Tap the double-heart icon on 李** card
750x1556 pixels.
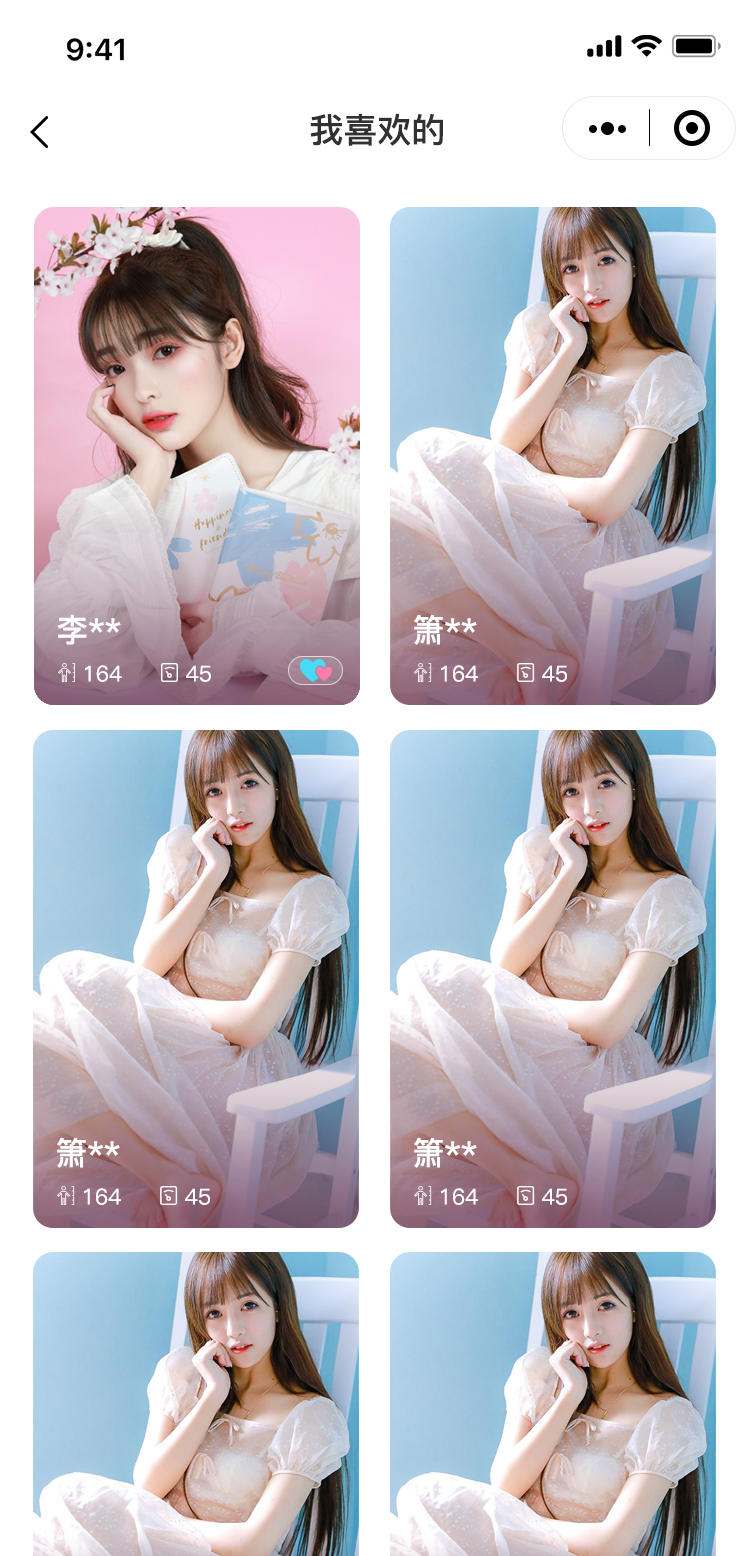pos(315,671)
